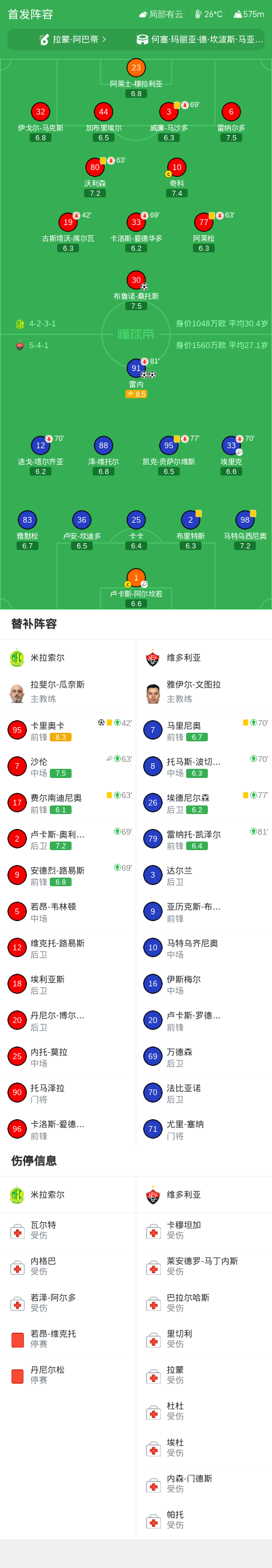
Task: Open substitute 沙伦 row
Action: 68,767
